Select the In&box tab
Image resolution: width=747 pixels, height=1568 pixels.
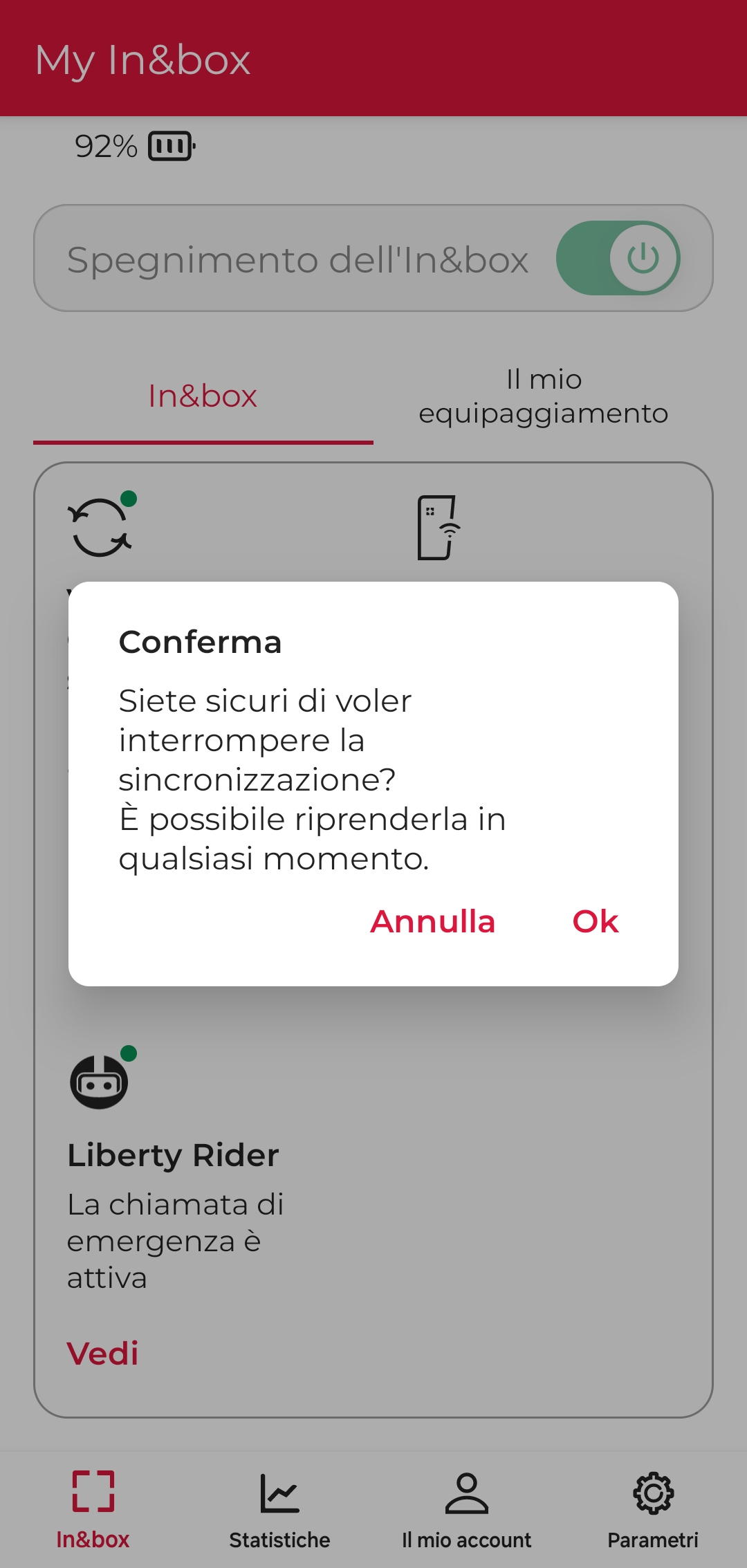[x=202, y=395]
